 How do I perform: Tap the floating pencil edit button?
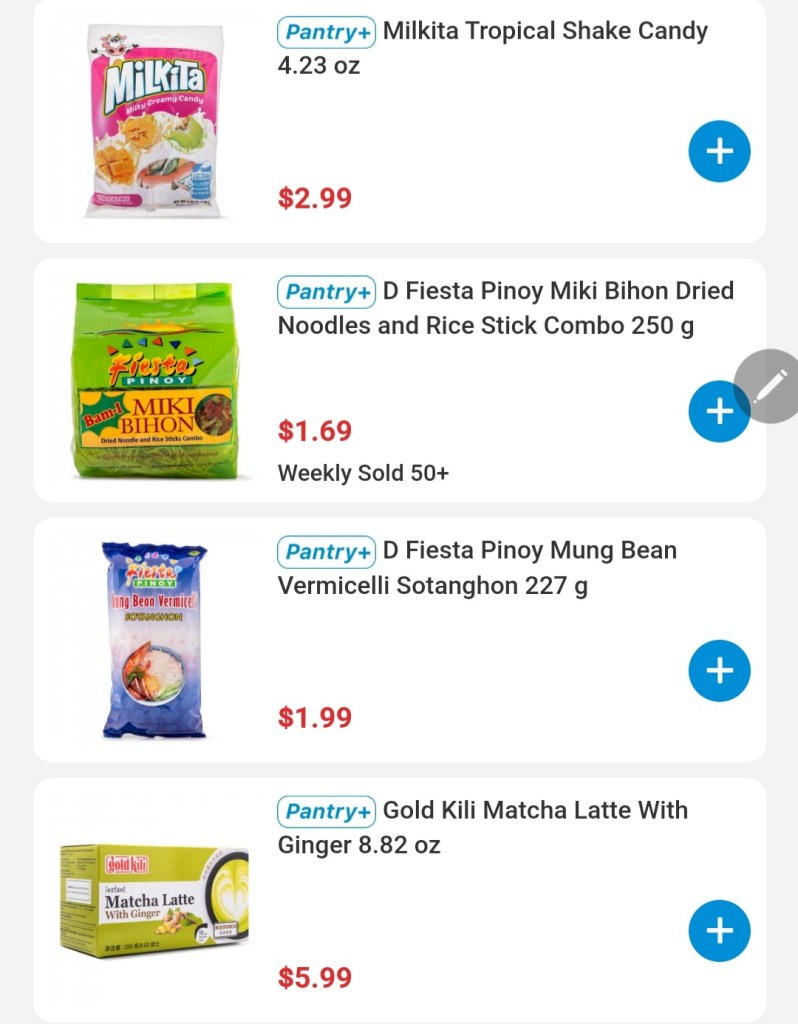click(770, 385)
